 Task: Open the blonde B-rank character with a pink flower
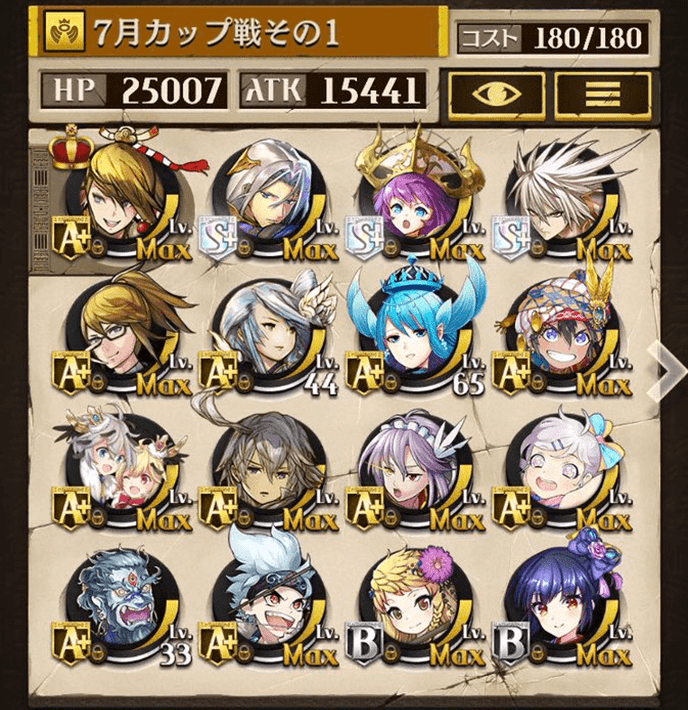click(413, 598)
